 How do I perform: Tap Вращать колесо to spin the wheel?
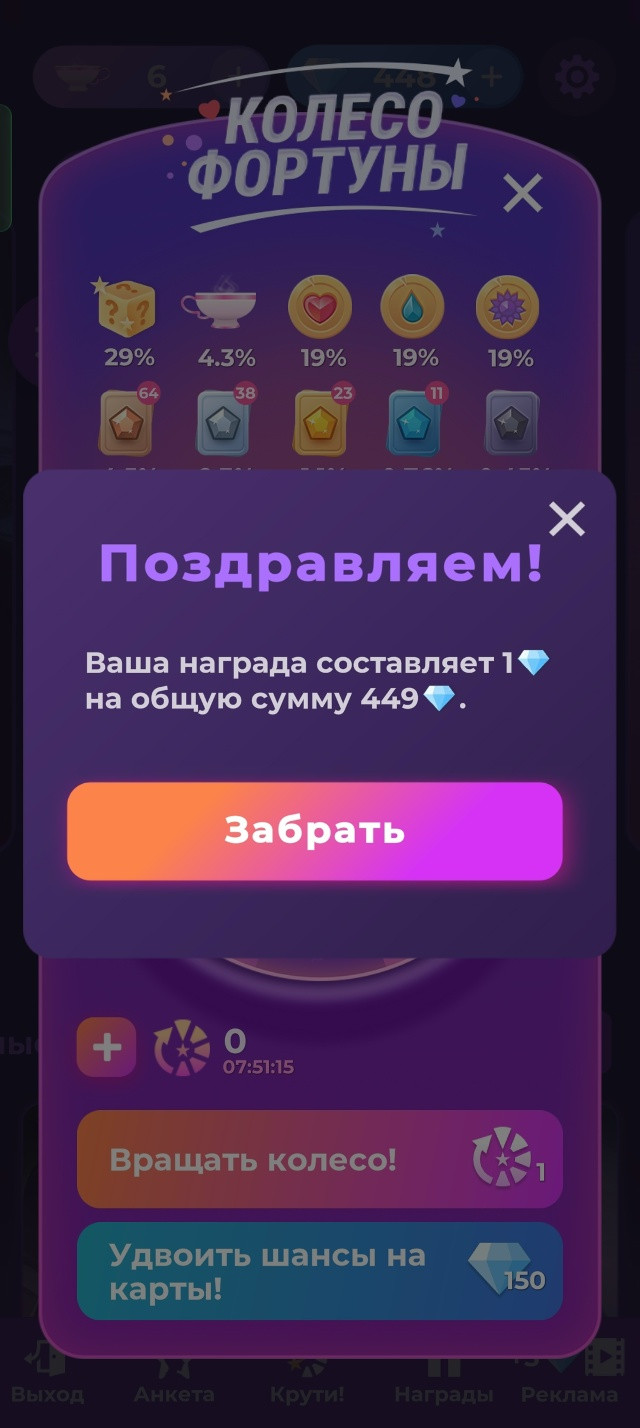point(320,1159)
